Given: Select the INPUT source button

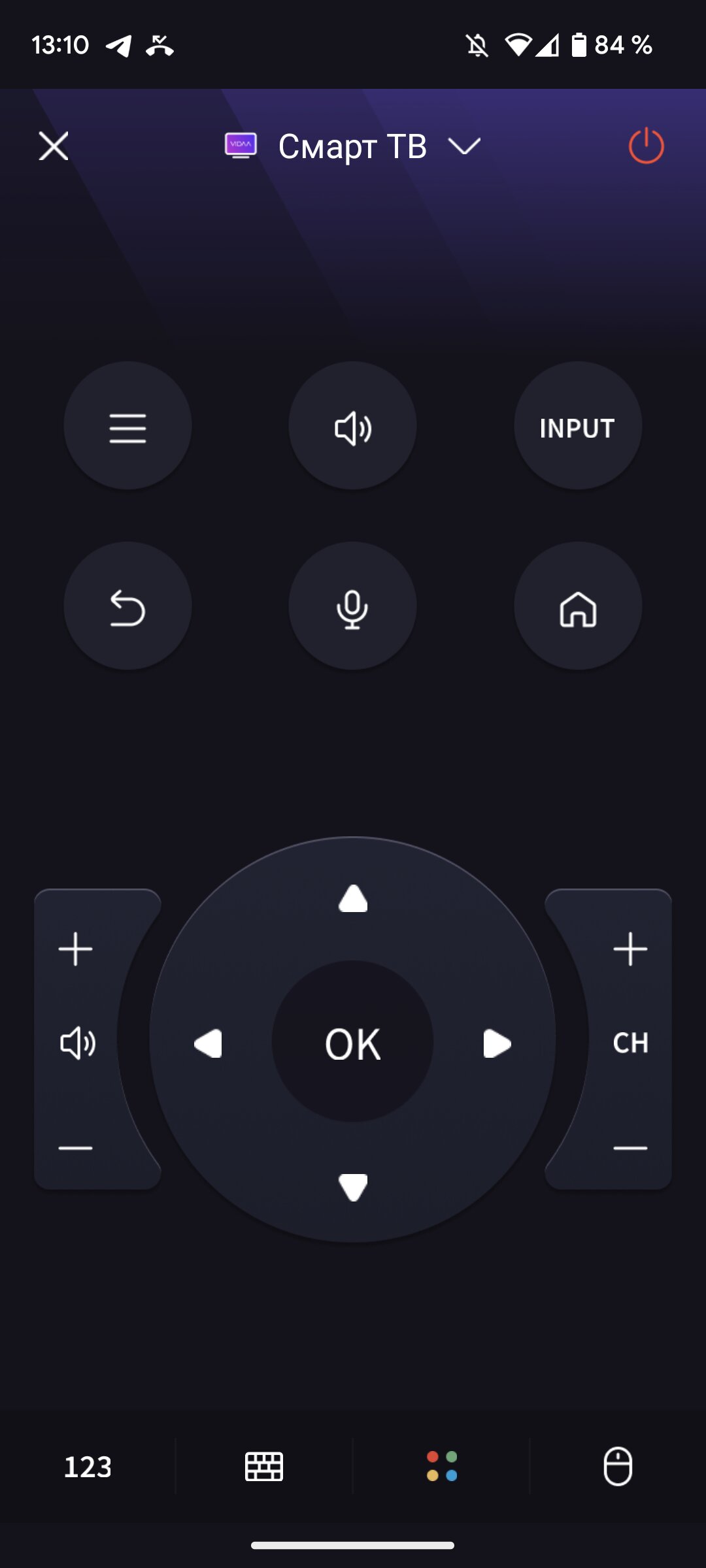Looking at the screenshot, I should click(578, 425).
